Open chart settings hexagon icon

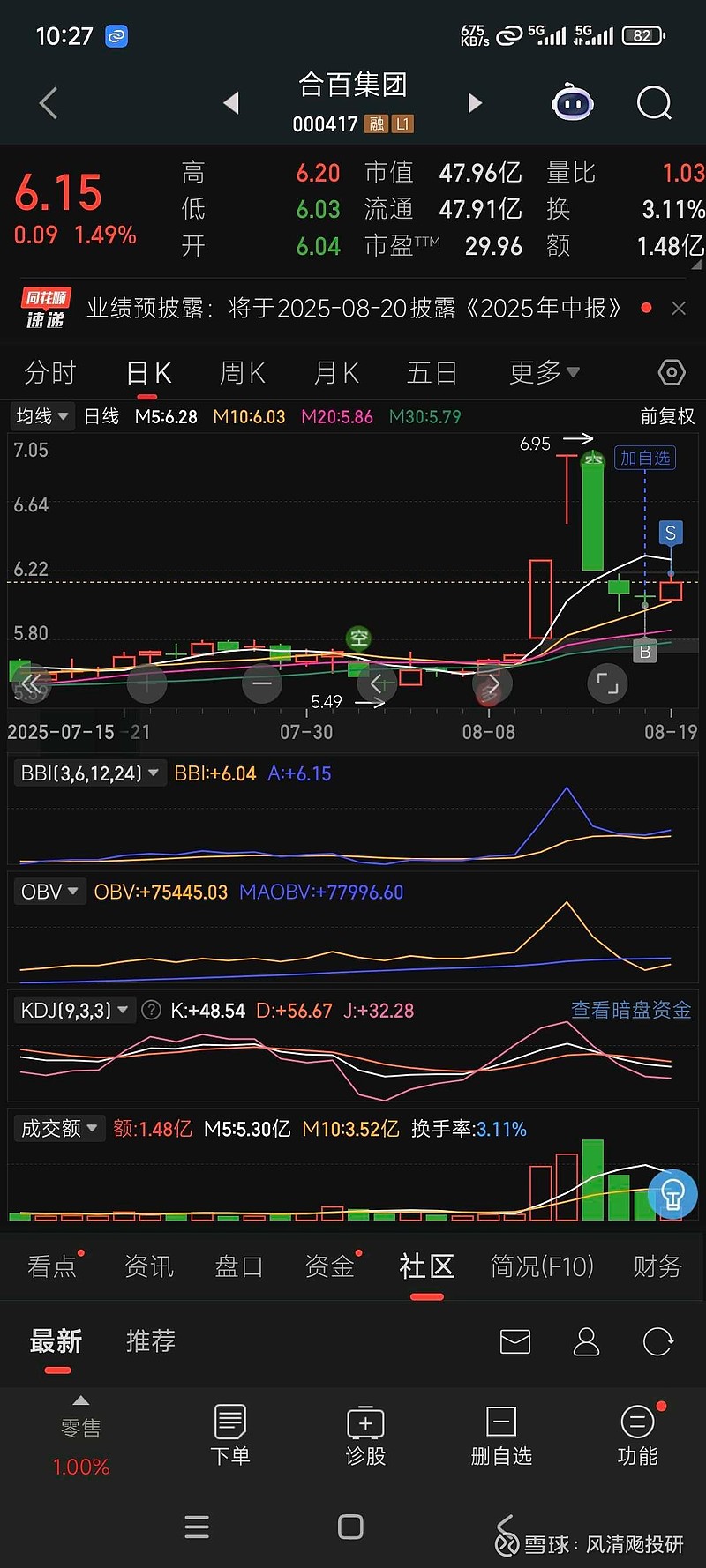tap(672, 373)
